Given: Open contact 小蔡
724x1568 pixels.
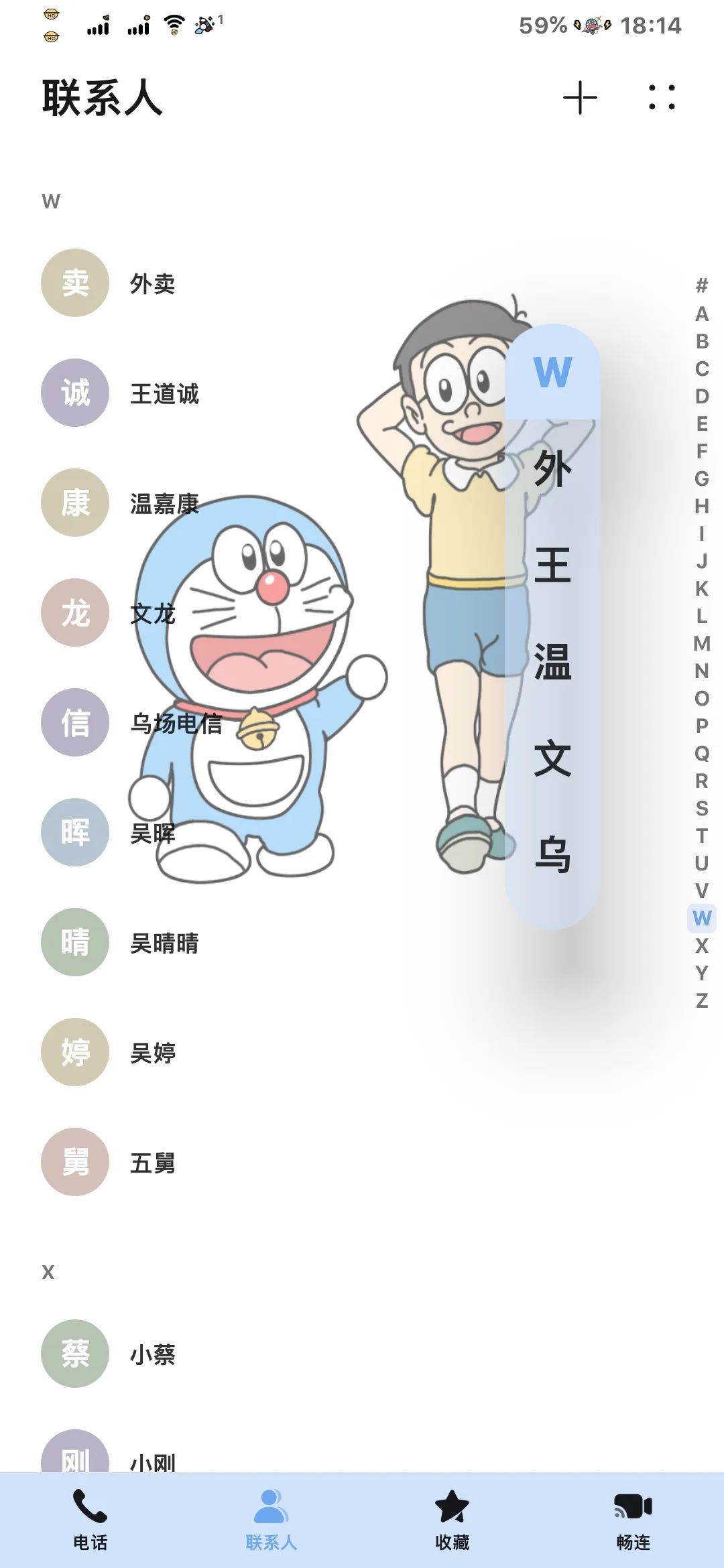Looking at the screenshot, I should point(152,1354).
